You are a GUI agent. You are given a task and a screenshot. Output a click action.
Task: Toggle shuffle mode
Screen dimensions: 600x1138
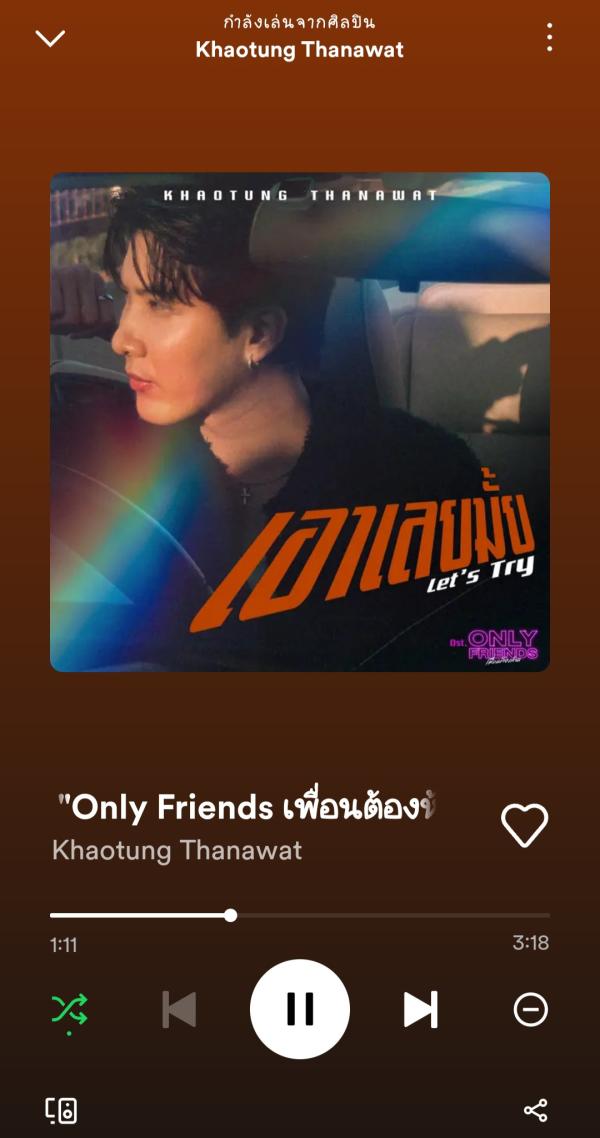coord(69,1009)
